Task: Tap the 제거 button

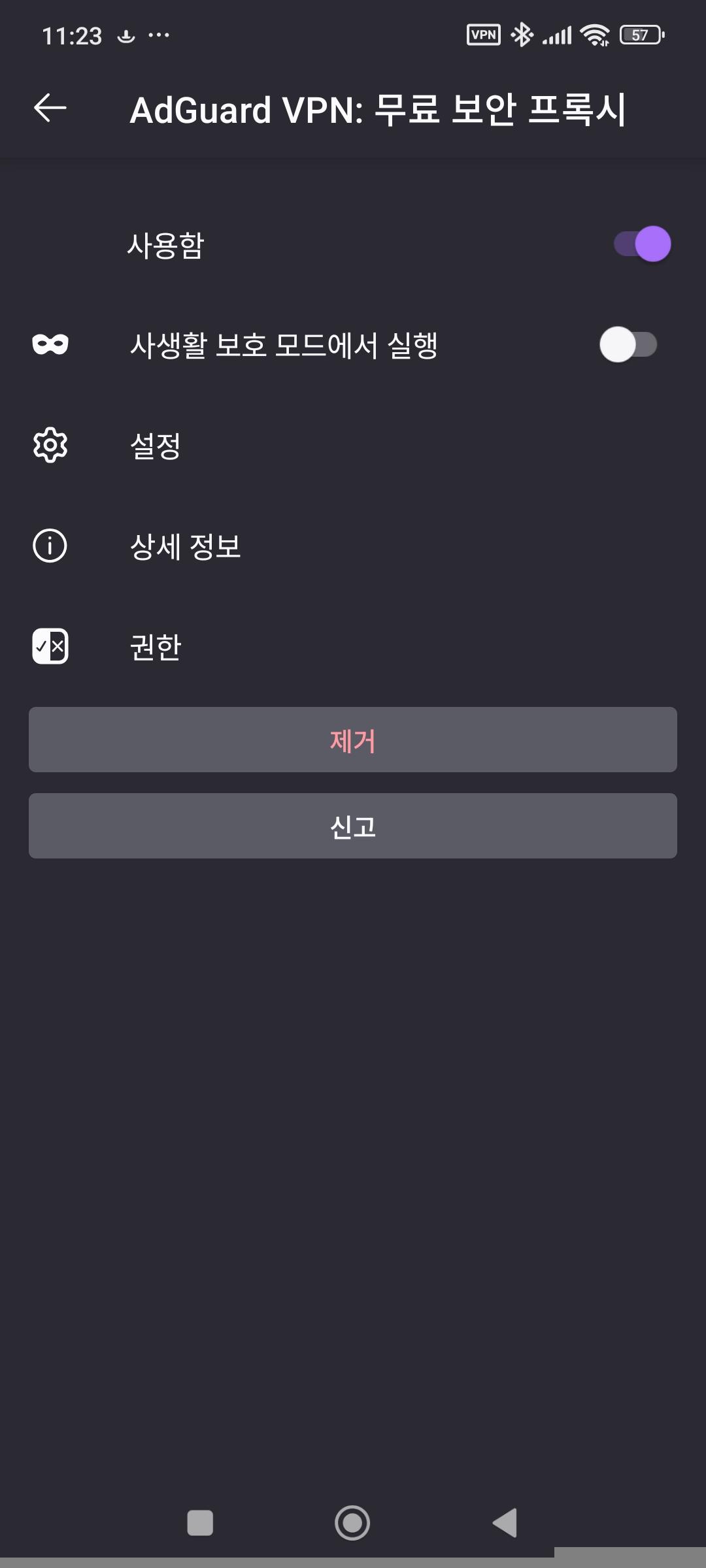Action: click(353, 740)
